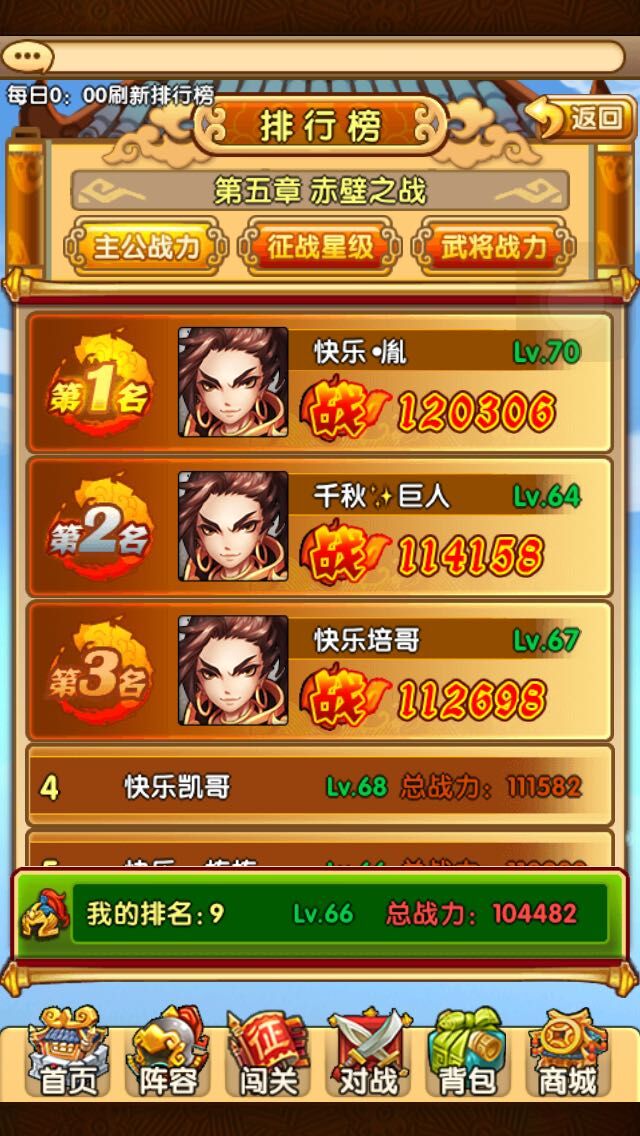View first-place player 快乐•胤
The width and height of the screenshot is (640, 1136).
(320, 382)
